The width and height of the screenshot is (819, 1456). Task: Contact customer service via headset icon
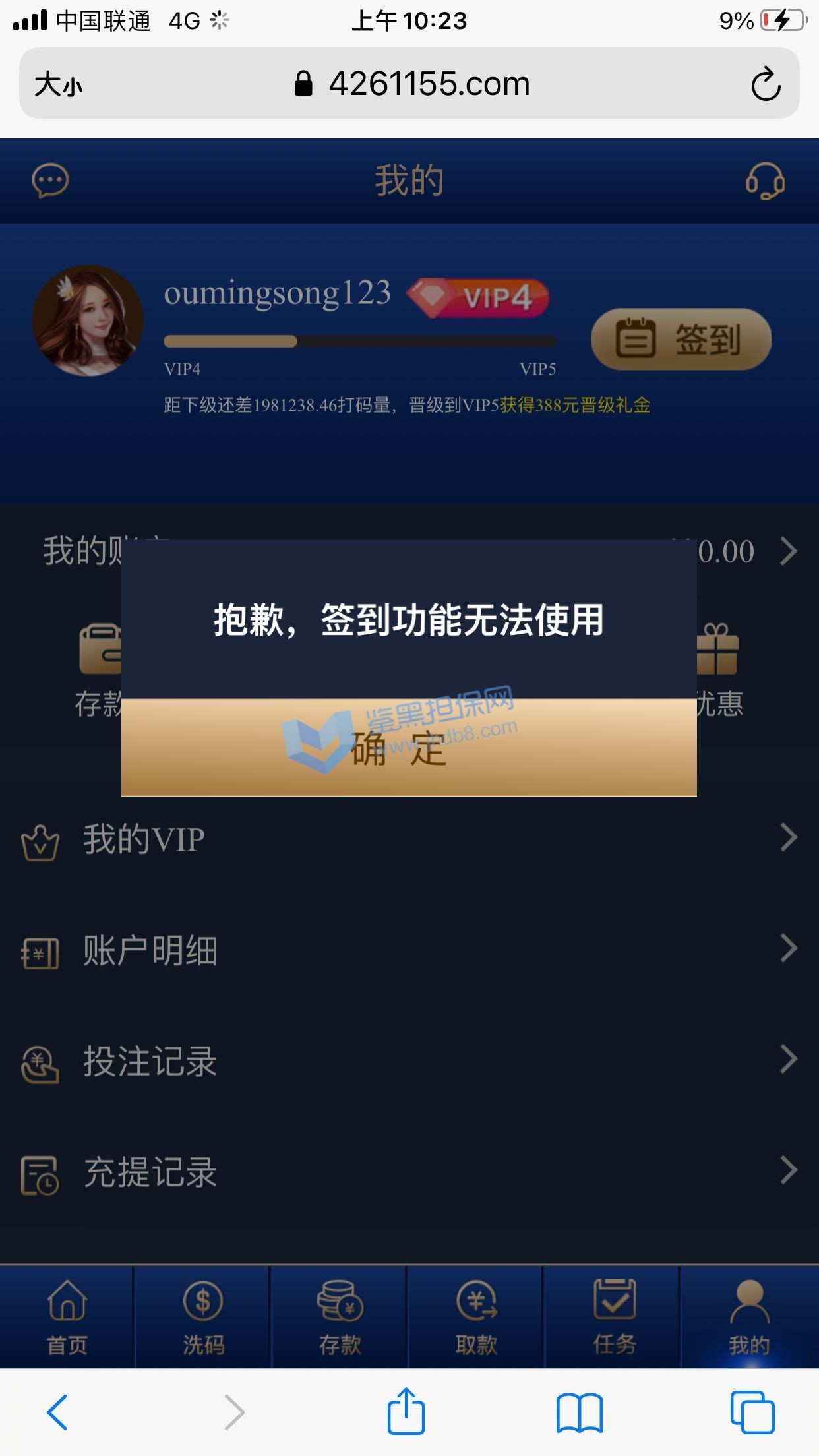pyautogui.click(x=765, y=181)
